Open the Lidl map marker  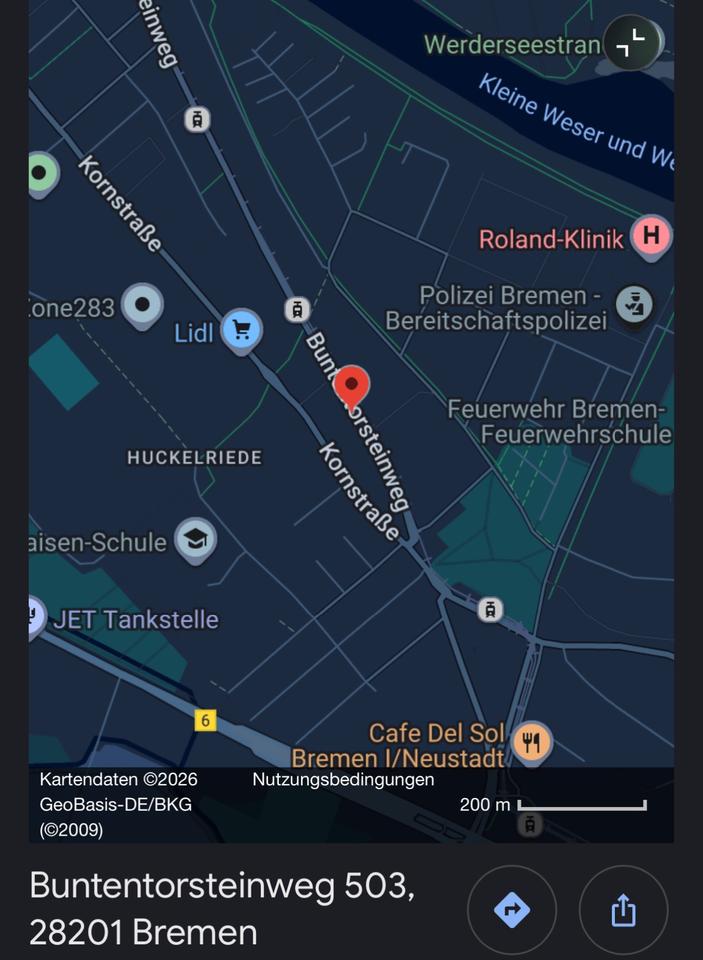241,328
